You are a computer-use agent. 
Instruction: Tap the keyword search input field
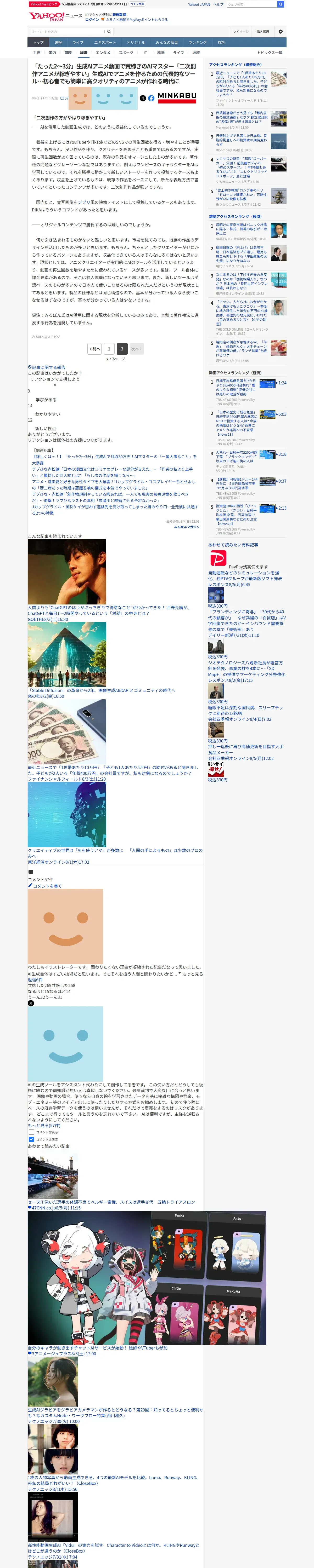[x=67, y=32]
